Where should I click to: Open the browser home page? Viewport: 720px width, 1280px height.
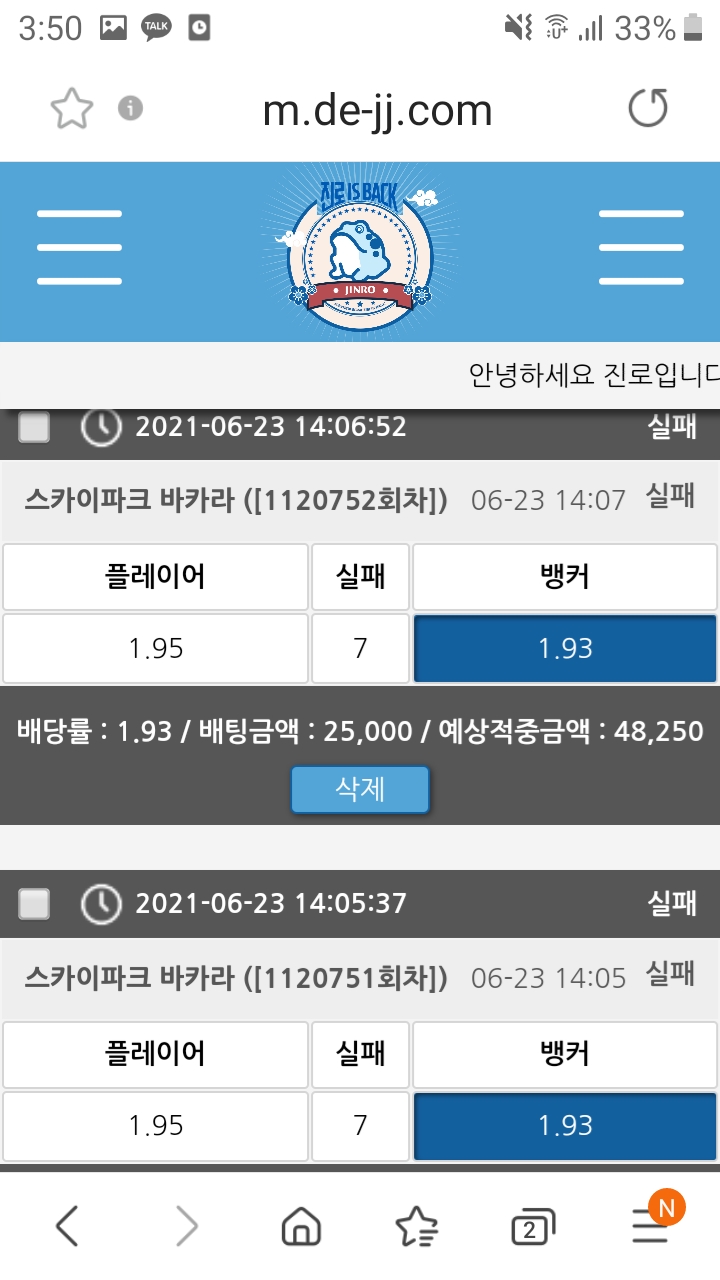(x=301, y=1226)
